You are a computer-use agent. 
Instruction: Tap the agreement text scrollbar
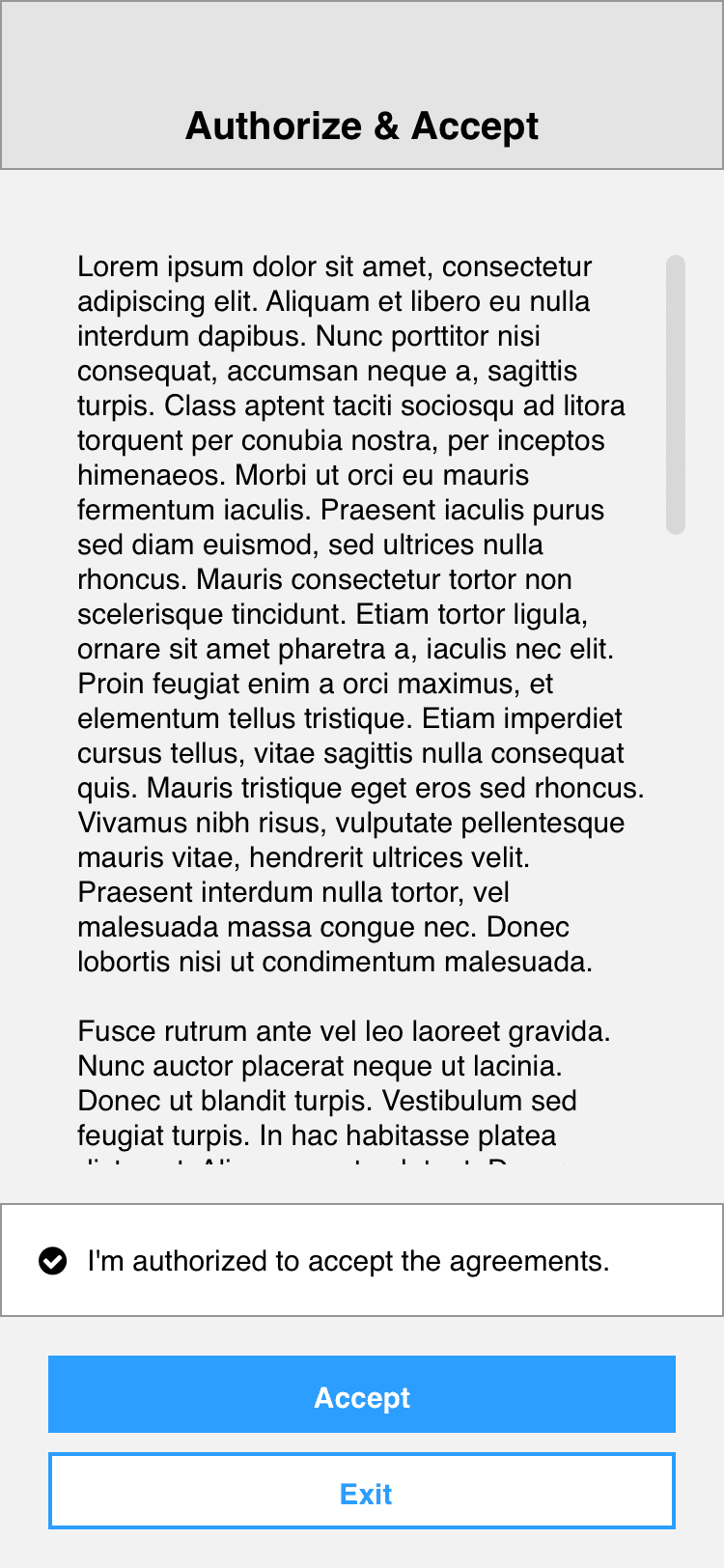click(x=676, y=394)
